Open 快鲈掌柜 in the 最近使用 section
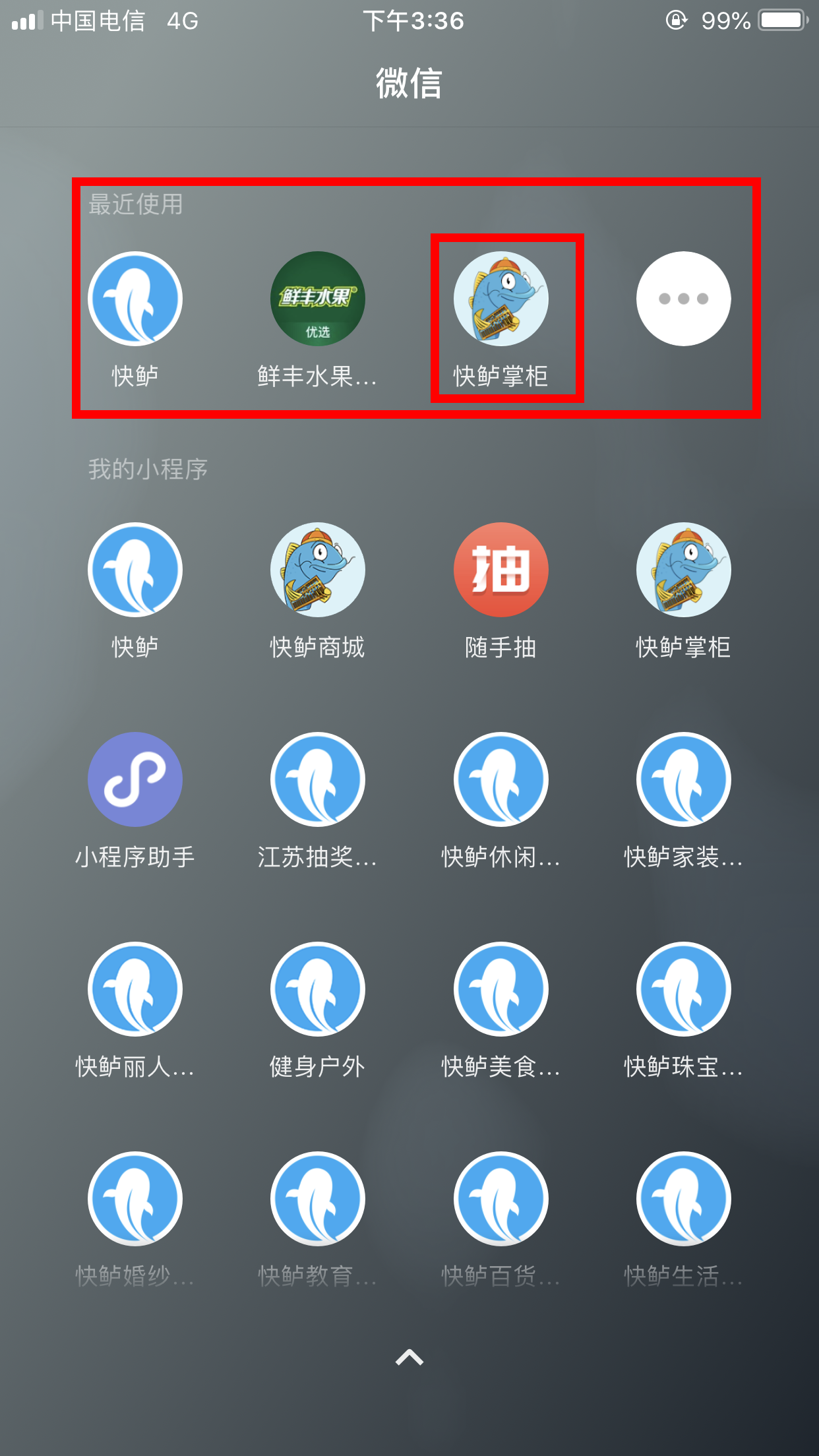 click(501, 299)
